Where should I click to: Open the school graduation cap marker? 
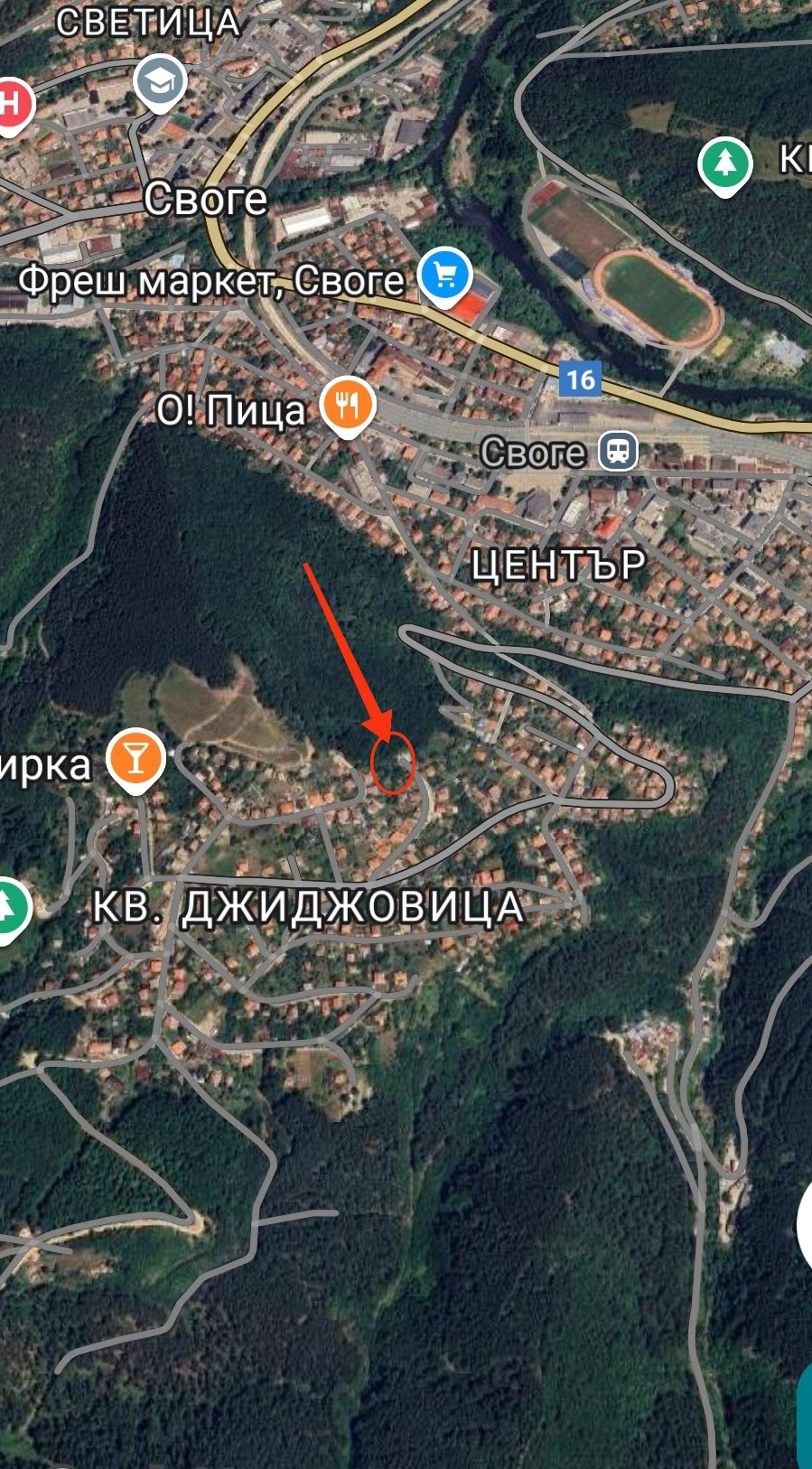160,82
